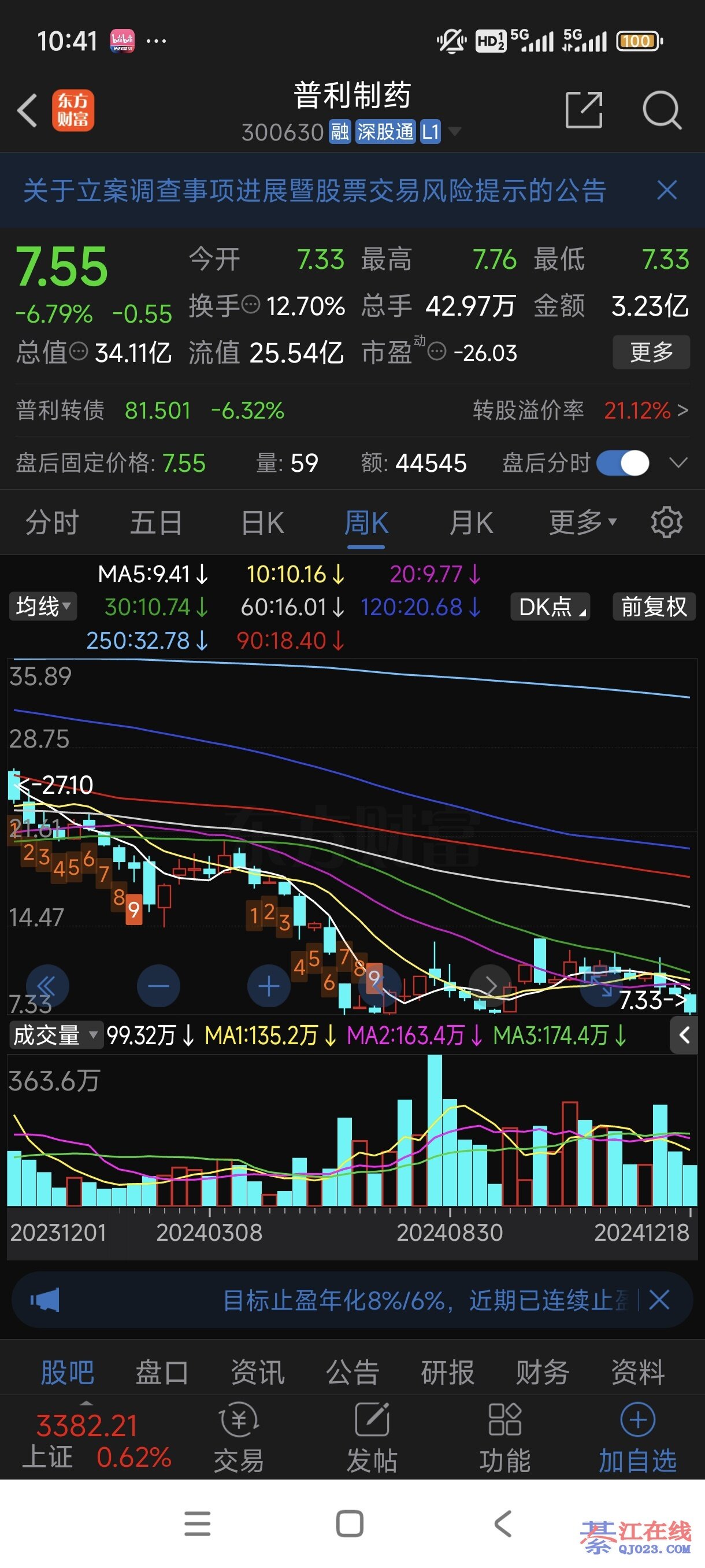Zoom out the chart with the minus button
705x1568 pixels.
pos(158,986)
